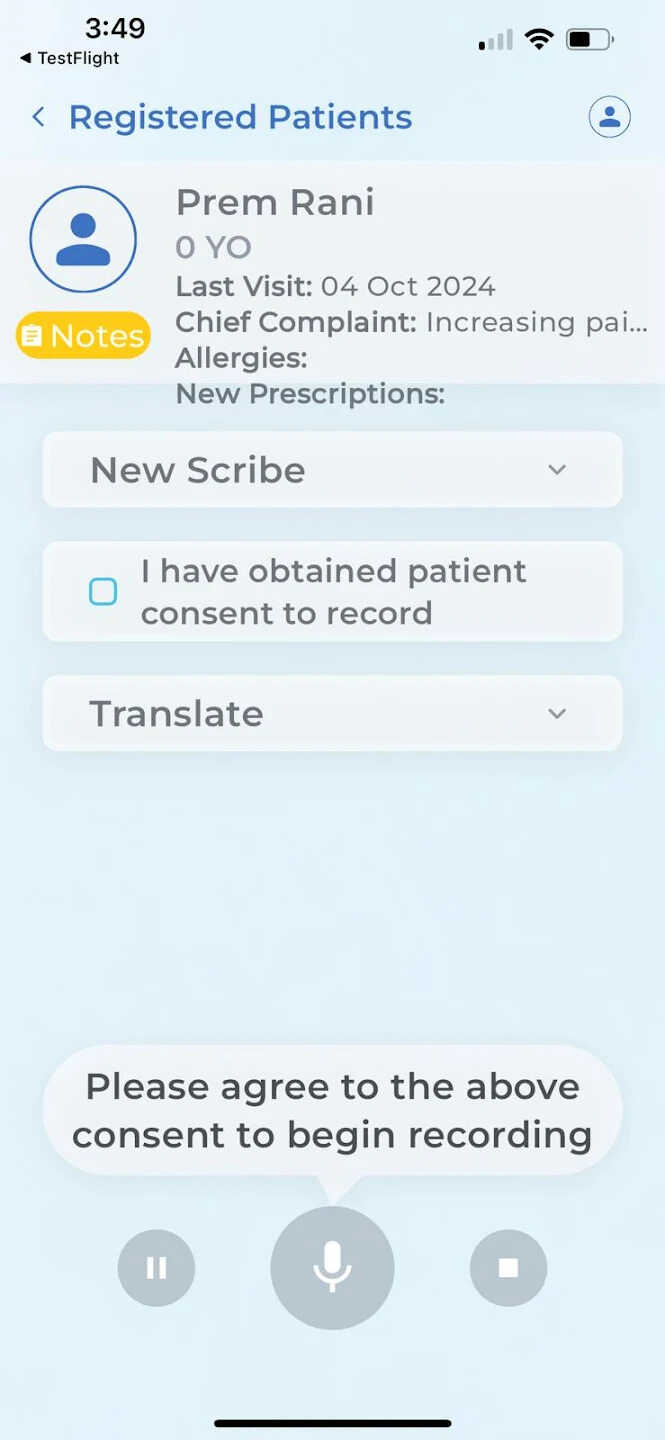Screen dimensions: 665x1440
Task: Open the yellow Notes button
Action: click(x=84, y=336)
